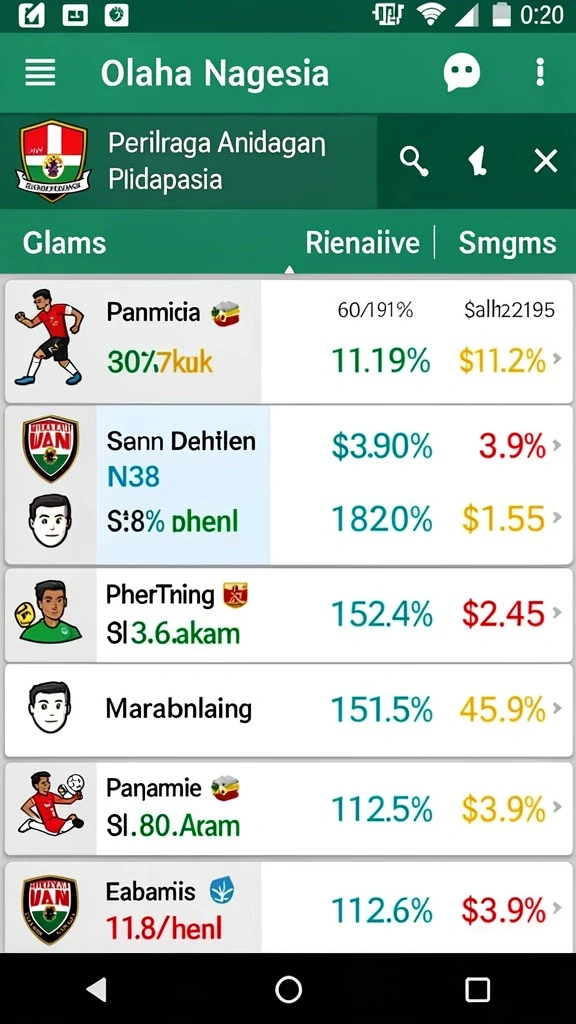Tap the system home button
The width and height of the screenshot is (576, 1024).
point(288,990)
